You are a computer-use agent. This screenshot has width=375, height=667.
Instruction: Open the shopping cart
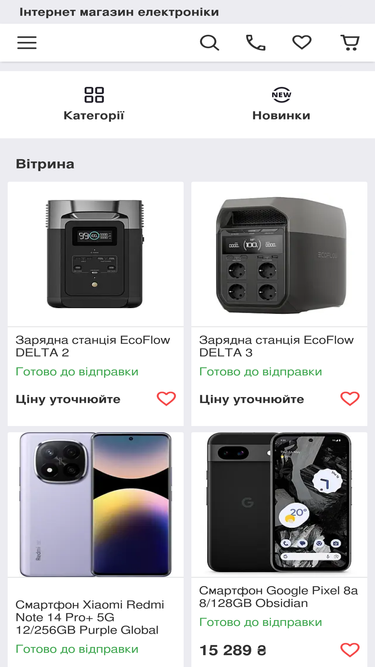[x=350, y=43]
